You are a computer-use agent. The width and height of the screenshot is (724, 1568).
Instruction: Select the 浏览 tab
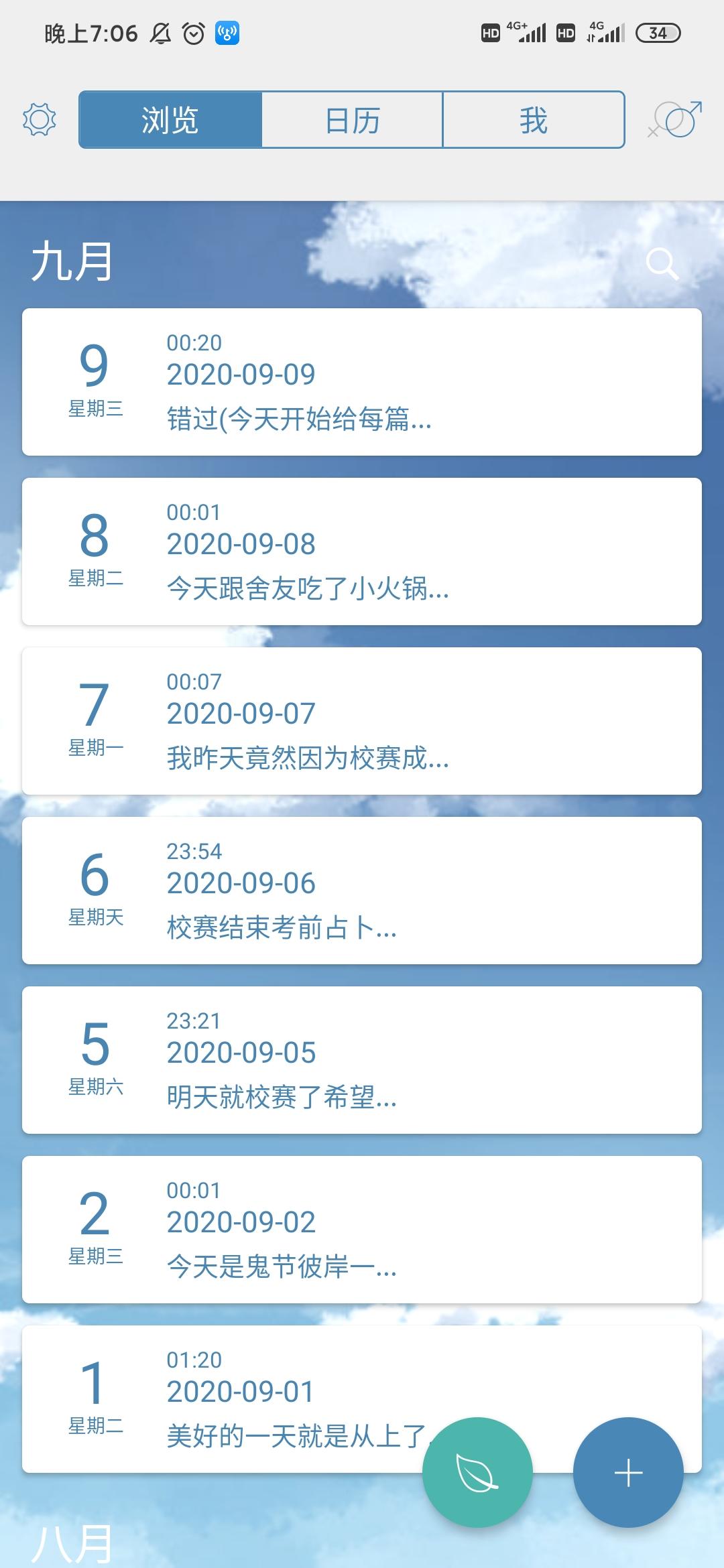tap(170, 120)
